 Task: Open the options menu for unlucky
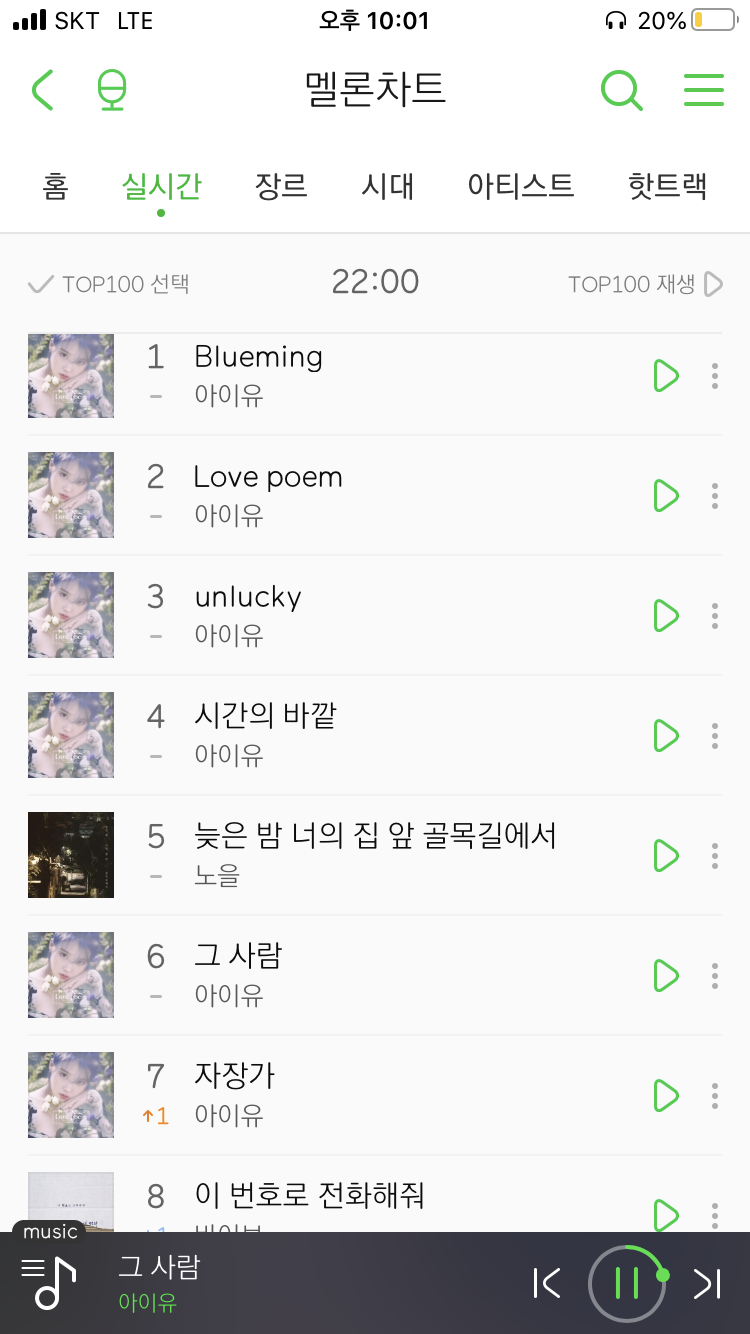click(715, 616)
